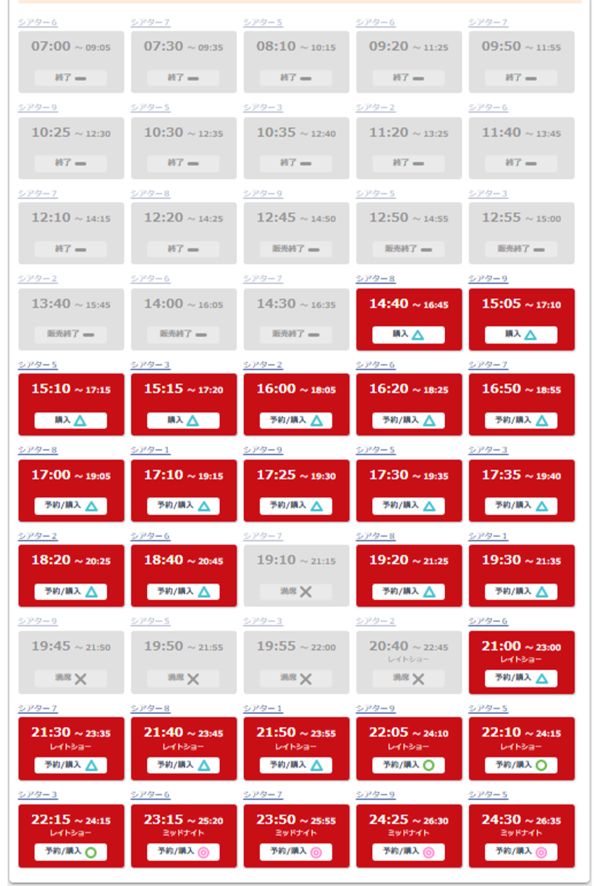Buy tickets for the 15:05 showing

521,334
